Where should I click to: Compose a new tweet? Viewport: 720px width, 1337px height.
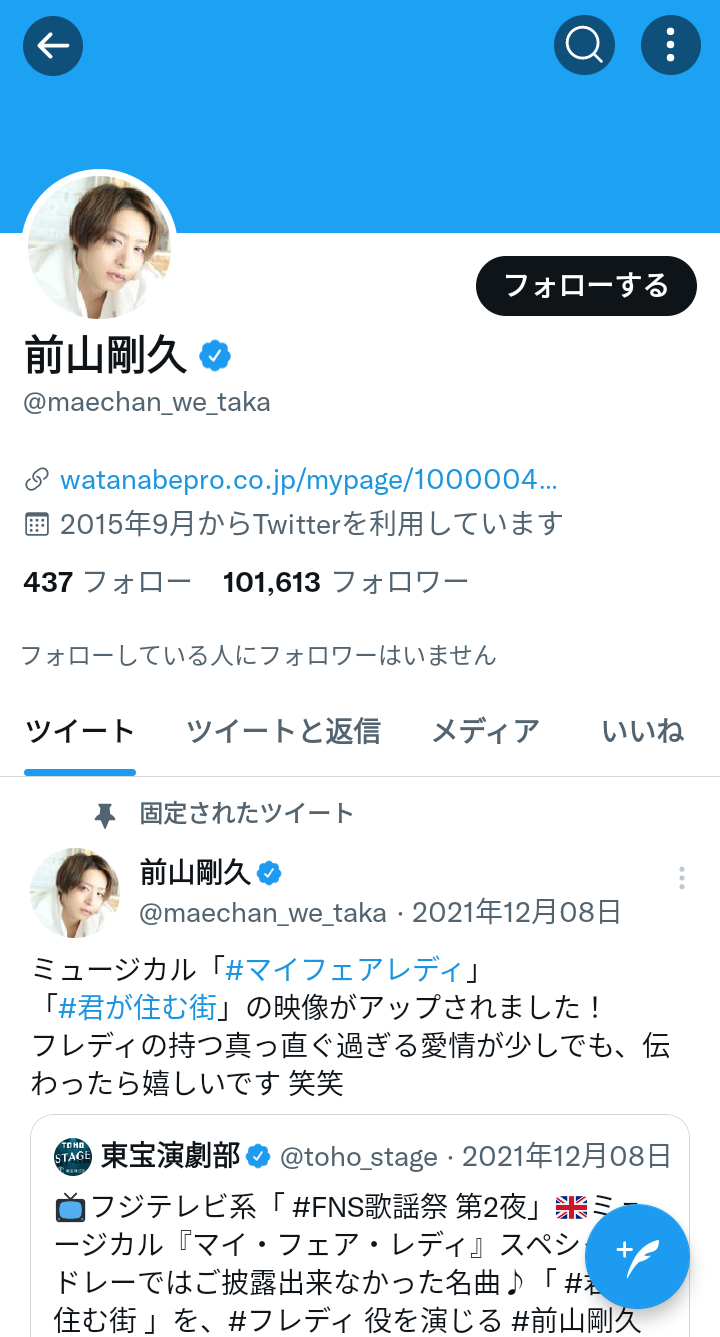coord(637,1255)
